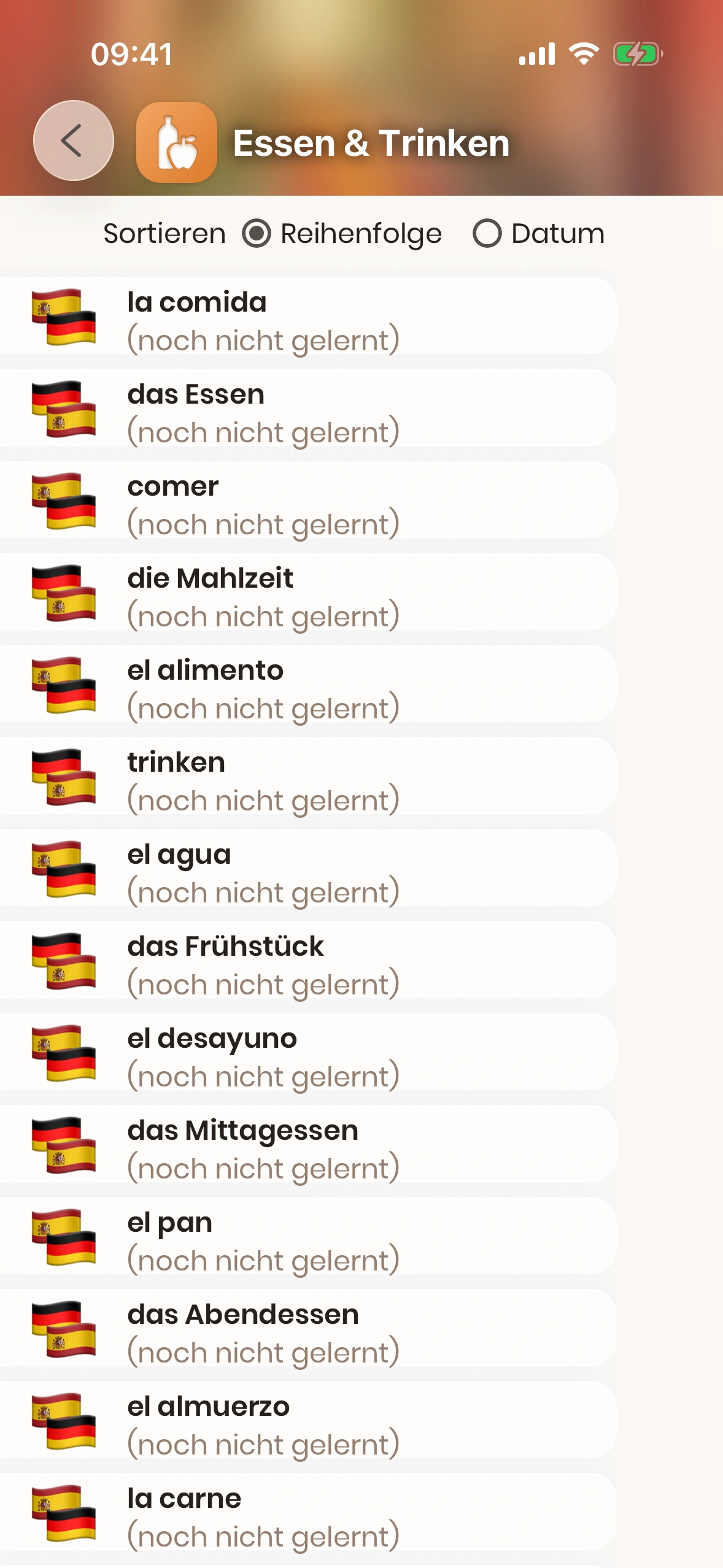View the el almuerzo word
The width and height of the screenshot is (723, 1568).
(307, 1421)
